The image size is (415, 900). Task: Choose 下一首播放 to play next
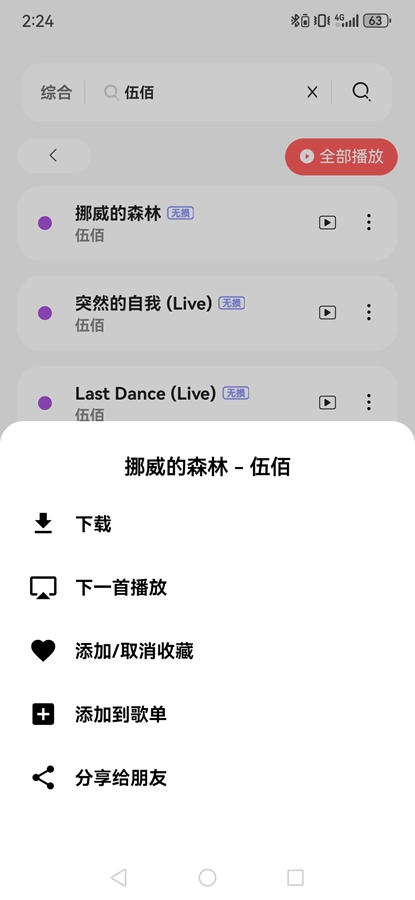click(x=207, y=587)
